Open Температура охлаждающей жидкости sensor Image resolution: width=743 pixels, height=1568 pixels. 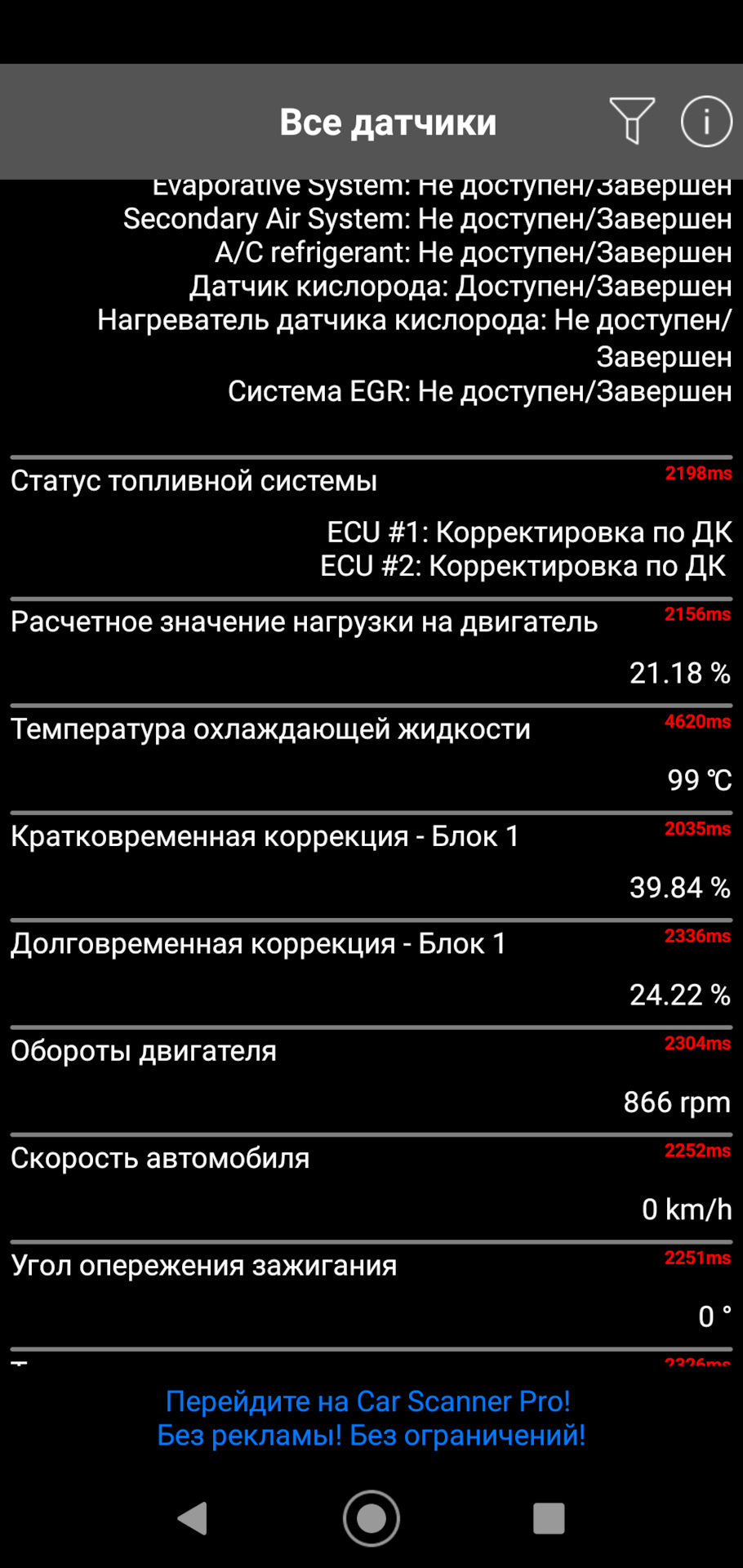(371, 756)
